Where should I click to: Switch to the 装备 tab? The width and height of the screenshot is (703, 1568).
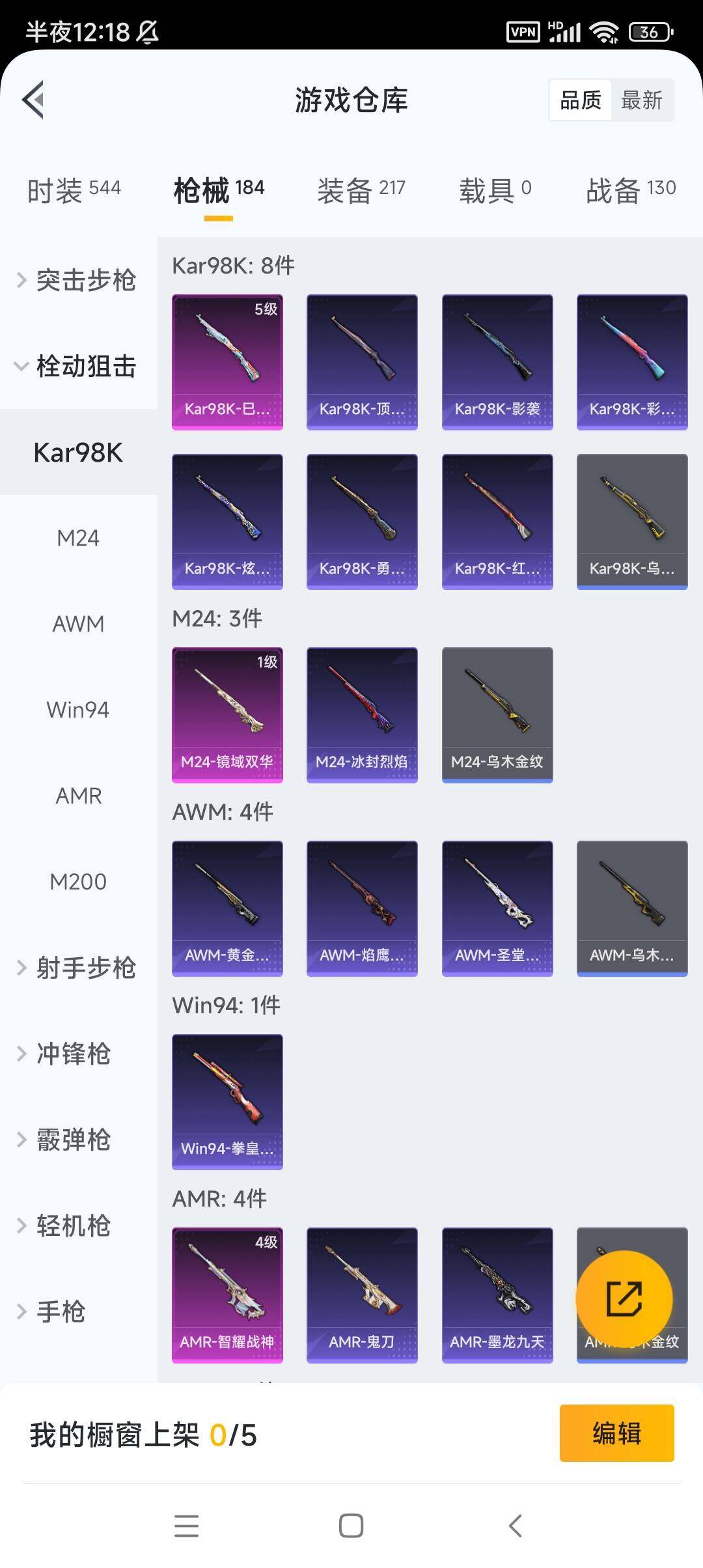click(x=361, y=190)
